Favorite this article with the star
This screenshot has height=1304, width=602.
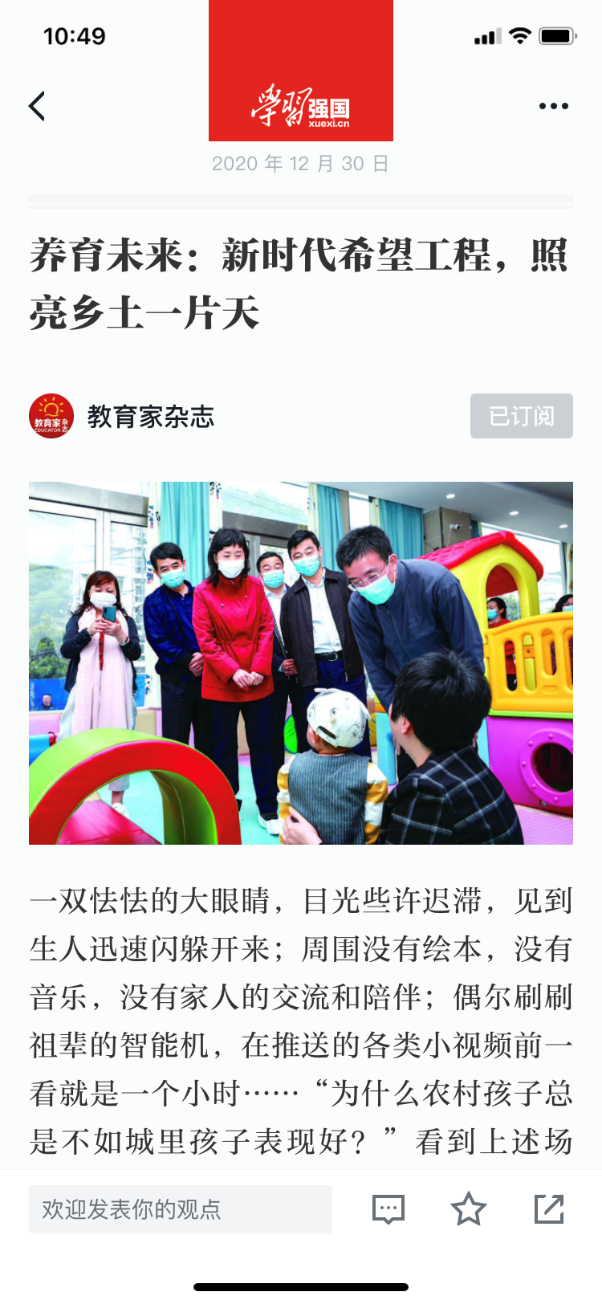click(468, 1209)
